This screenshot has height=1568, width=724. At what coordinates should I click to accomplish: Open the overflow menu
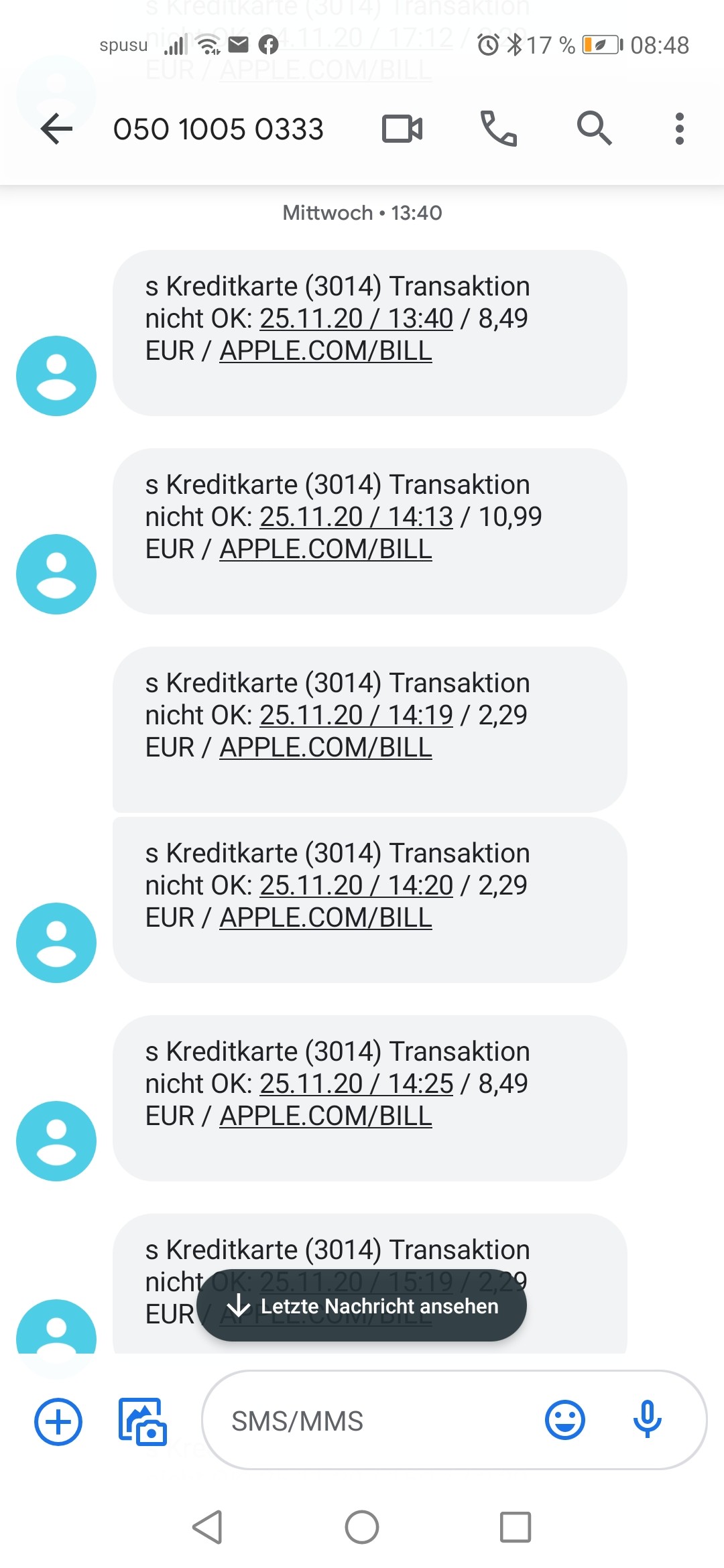point(679,129)
